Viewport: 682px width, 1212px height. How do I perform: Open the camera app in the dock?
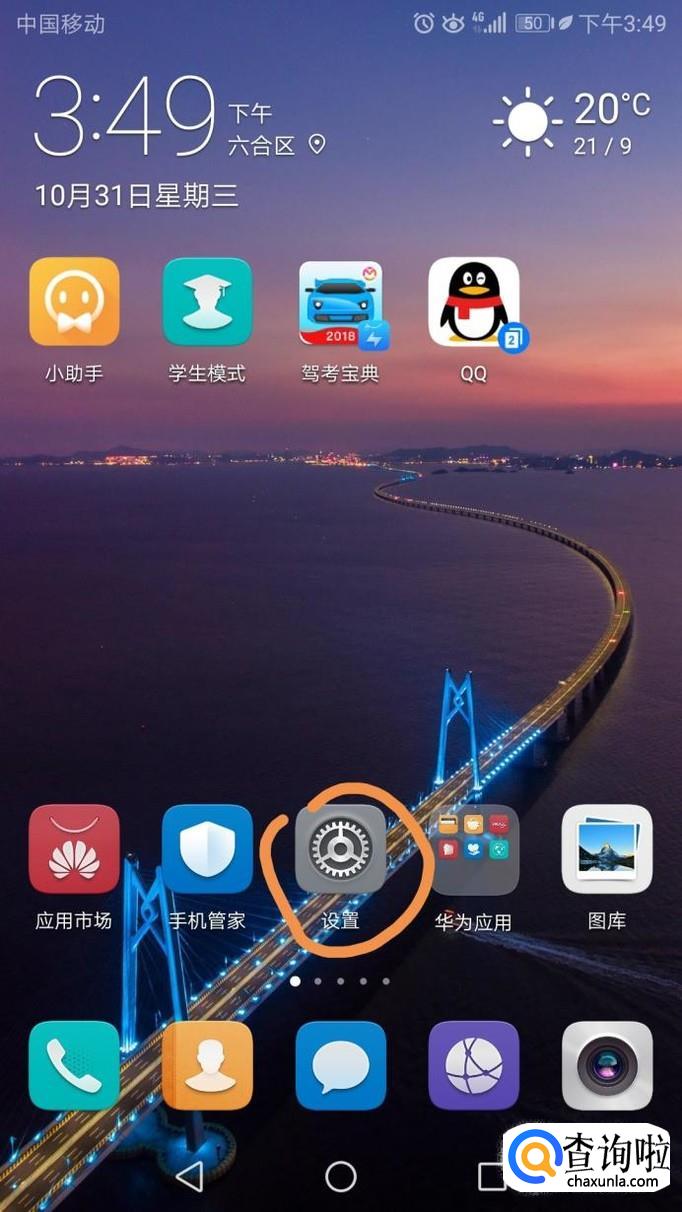point(607,1066)
